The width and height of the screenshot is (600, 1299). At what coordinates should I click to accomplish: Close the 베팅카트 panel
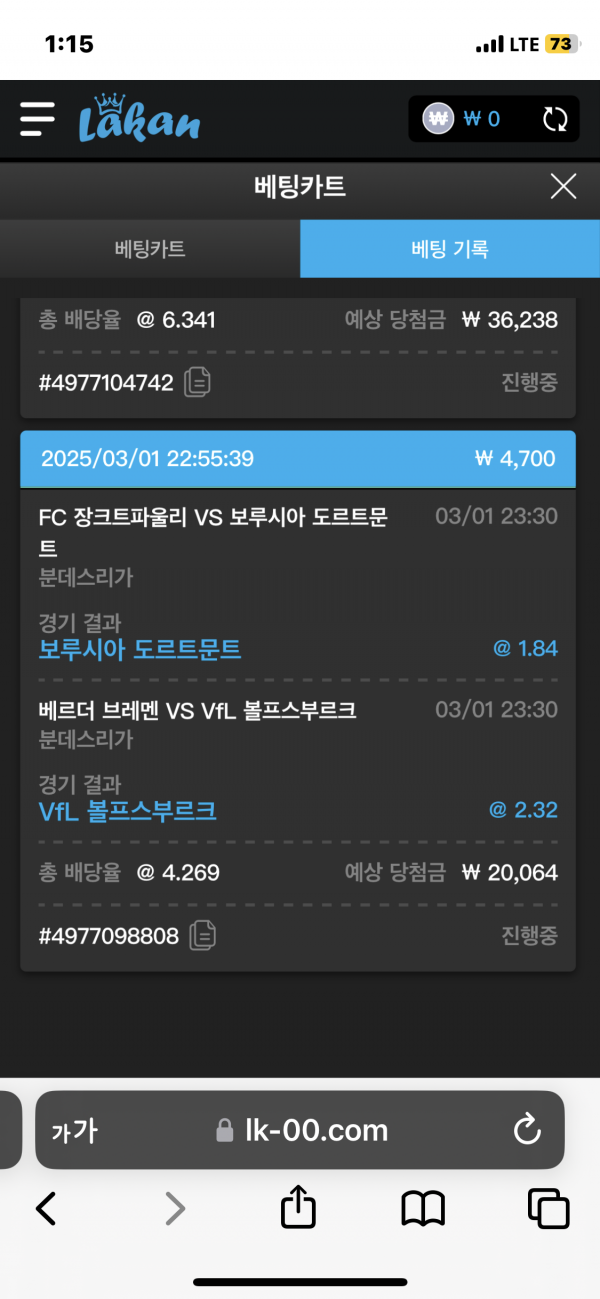563,186
